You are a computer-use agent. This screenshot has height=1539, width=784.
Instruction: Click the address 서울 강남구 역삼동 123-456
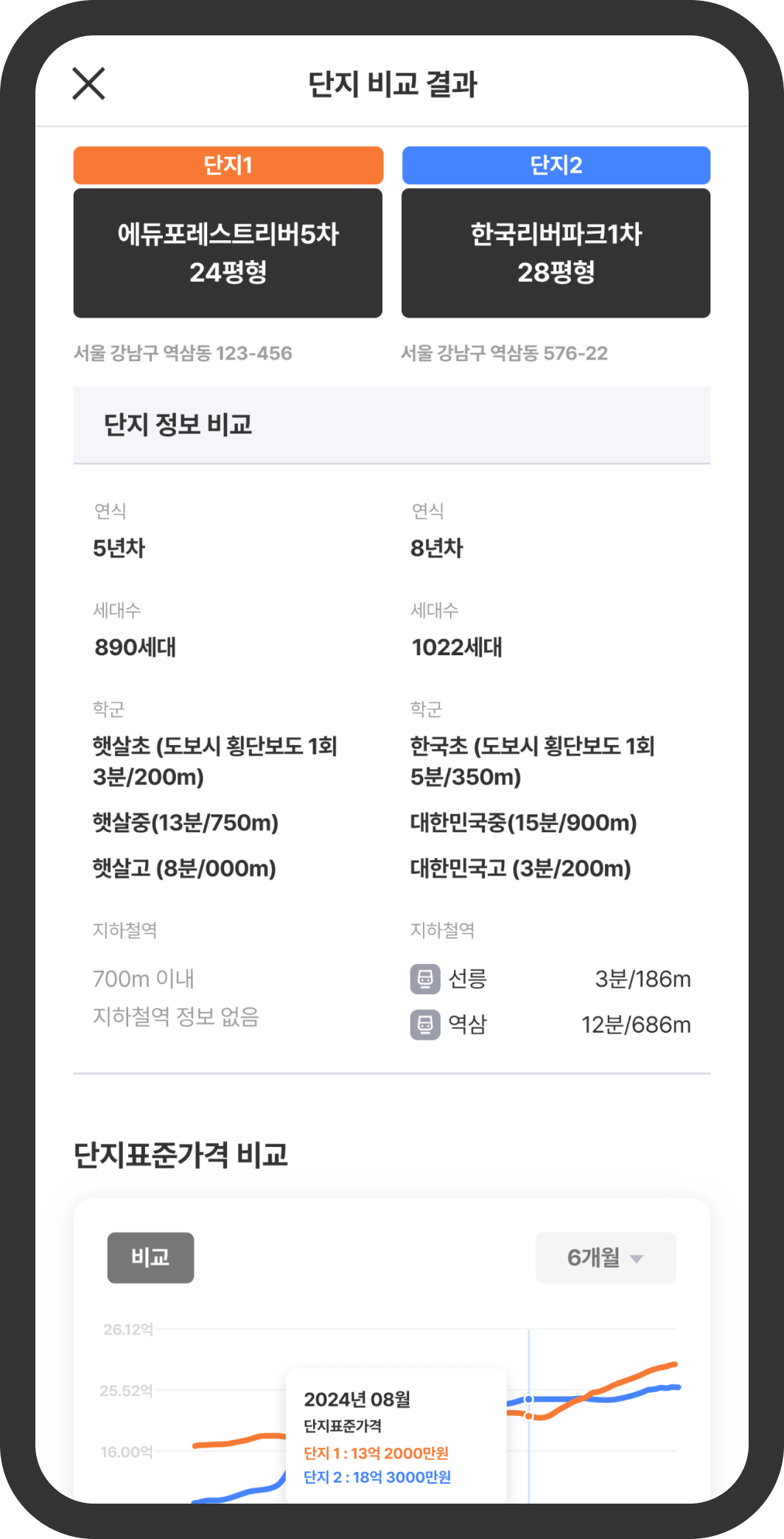(182, 353)
